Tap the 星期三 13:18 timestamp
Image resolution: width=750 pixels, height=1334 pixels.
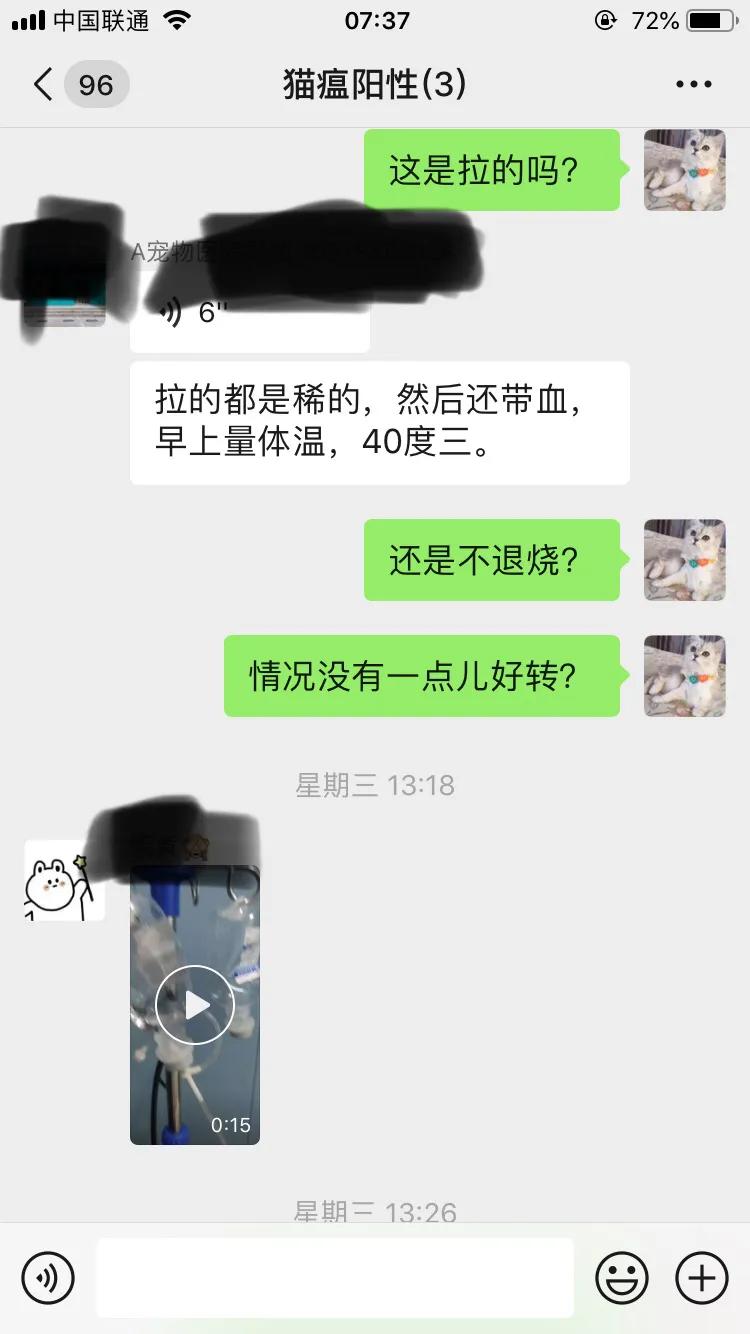(x=375, y=786)
